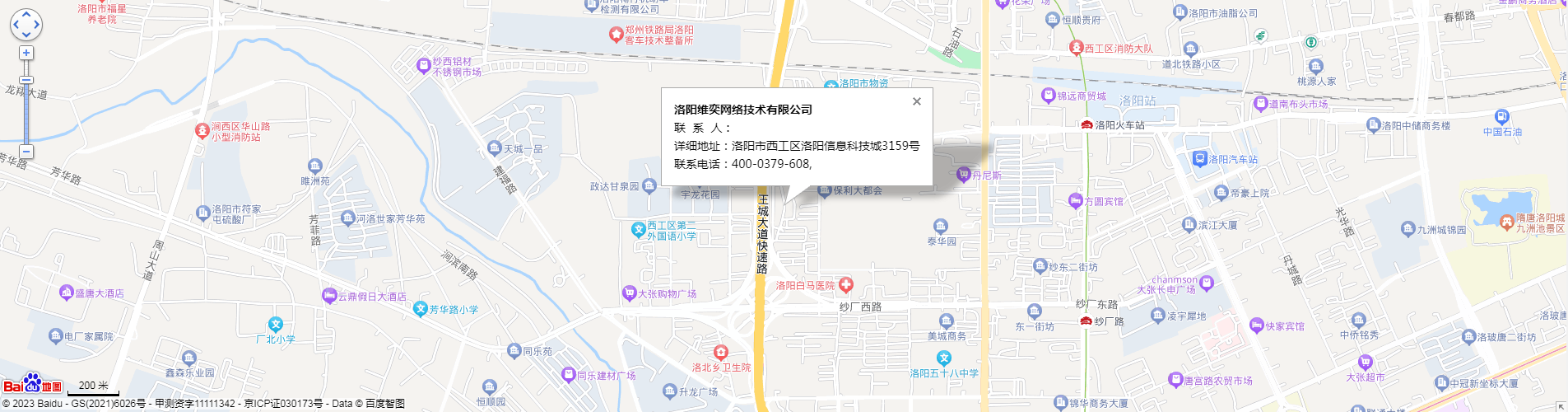Screen dimensions: 1568x412
Task: Close the 洛阳维奕网络技术有限公司 info window
Action: coord(916,101)
